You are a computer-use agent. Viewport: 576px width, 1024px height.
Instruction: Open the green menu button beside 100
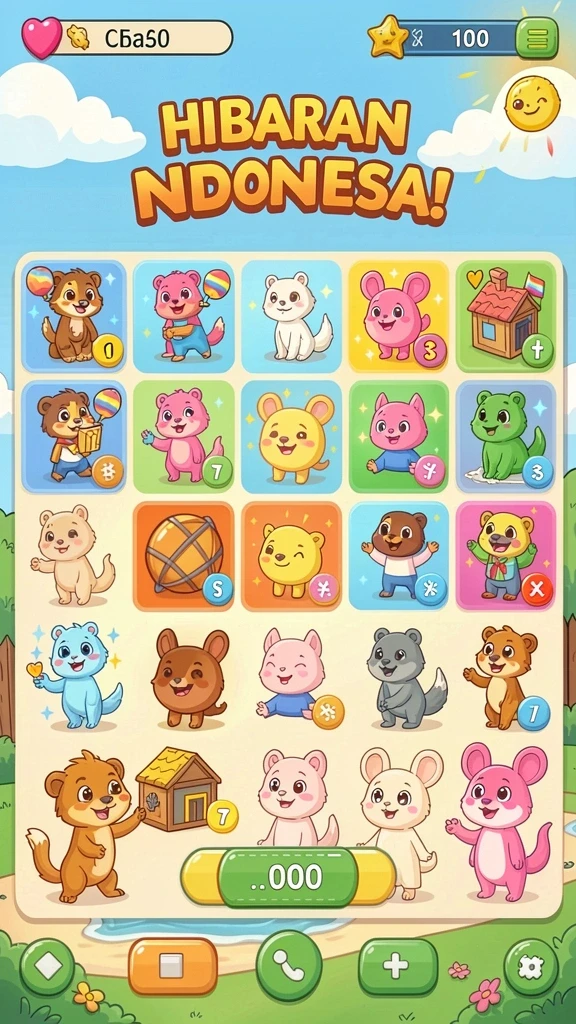pyautogui.click(x=537, y=39)
